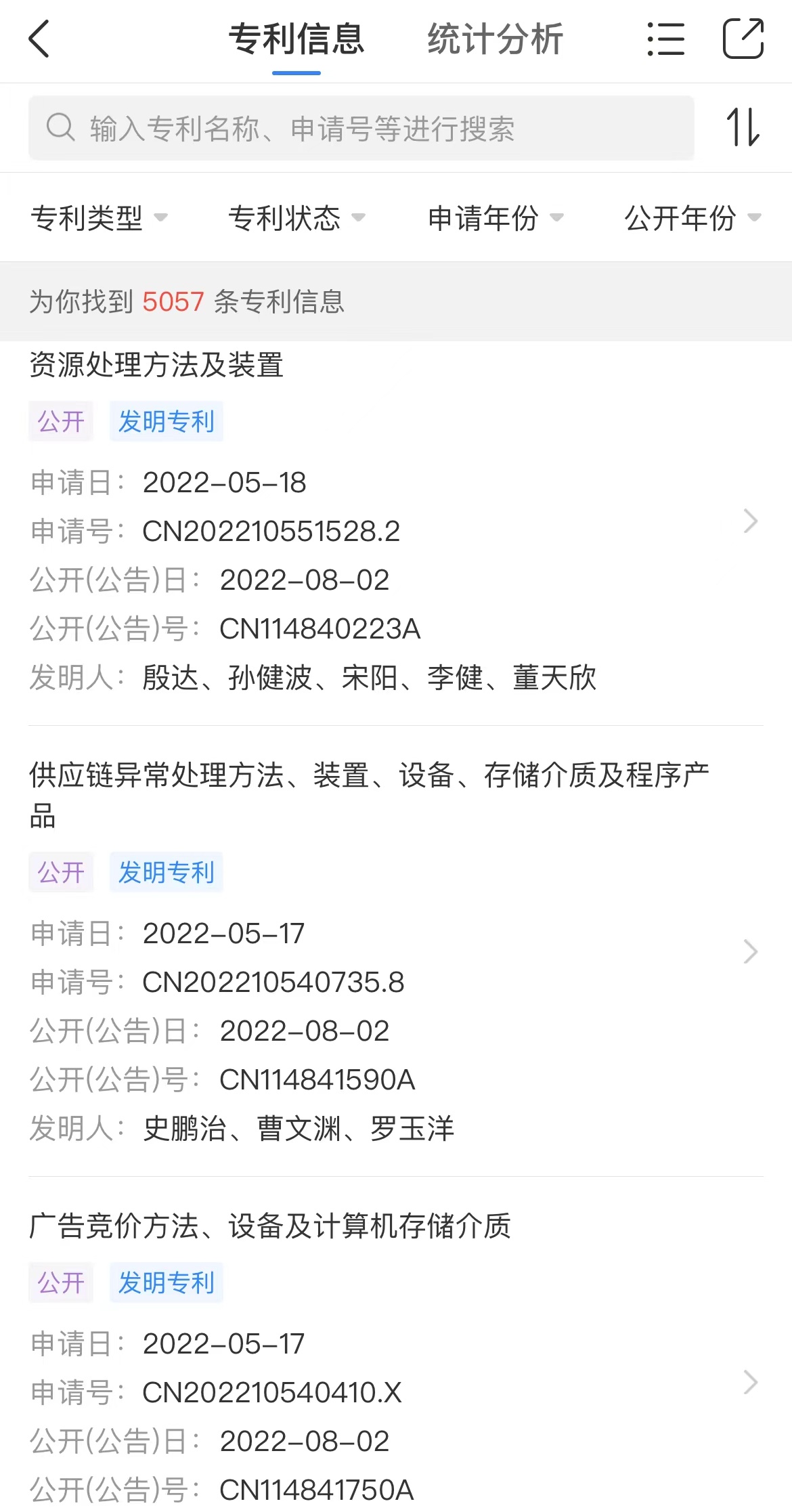Expand the 公开年份 filter

693,218
